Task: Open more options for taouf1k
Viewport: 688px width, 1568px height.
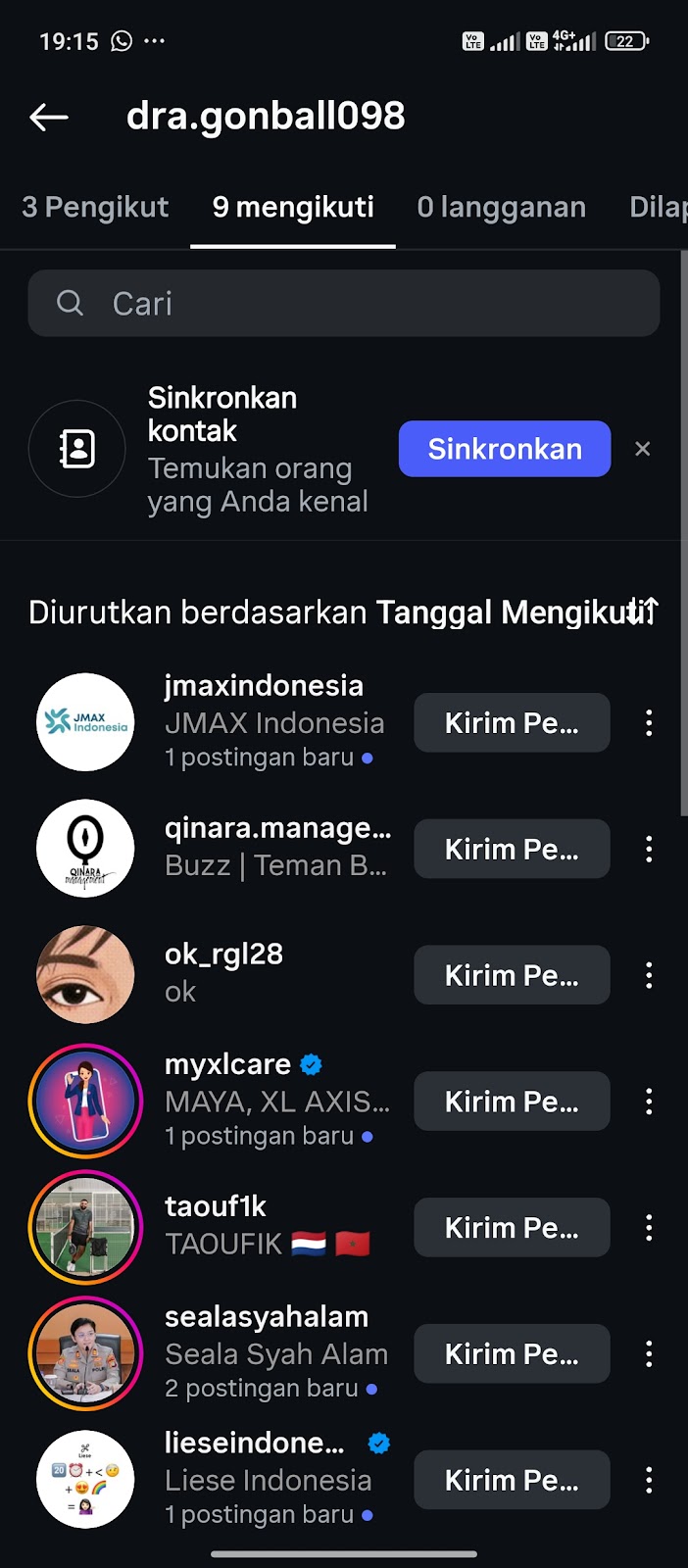Action: pos(649,1228)
